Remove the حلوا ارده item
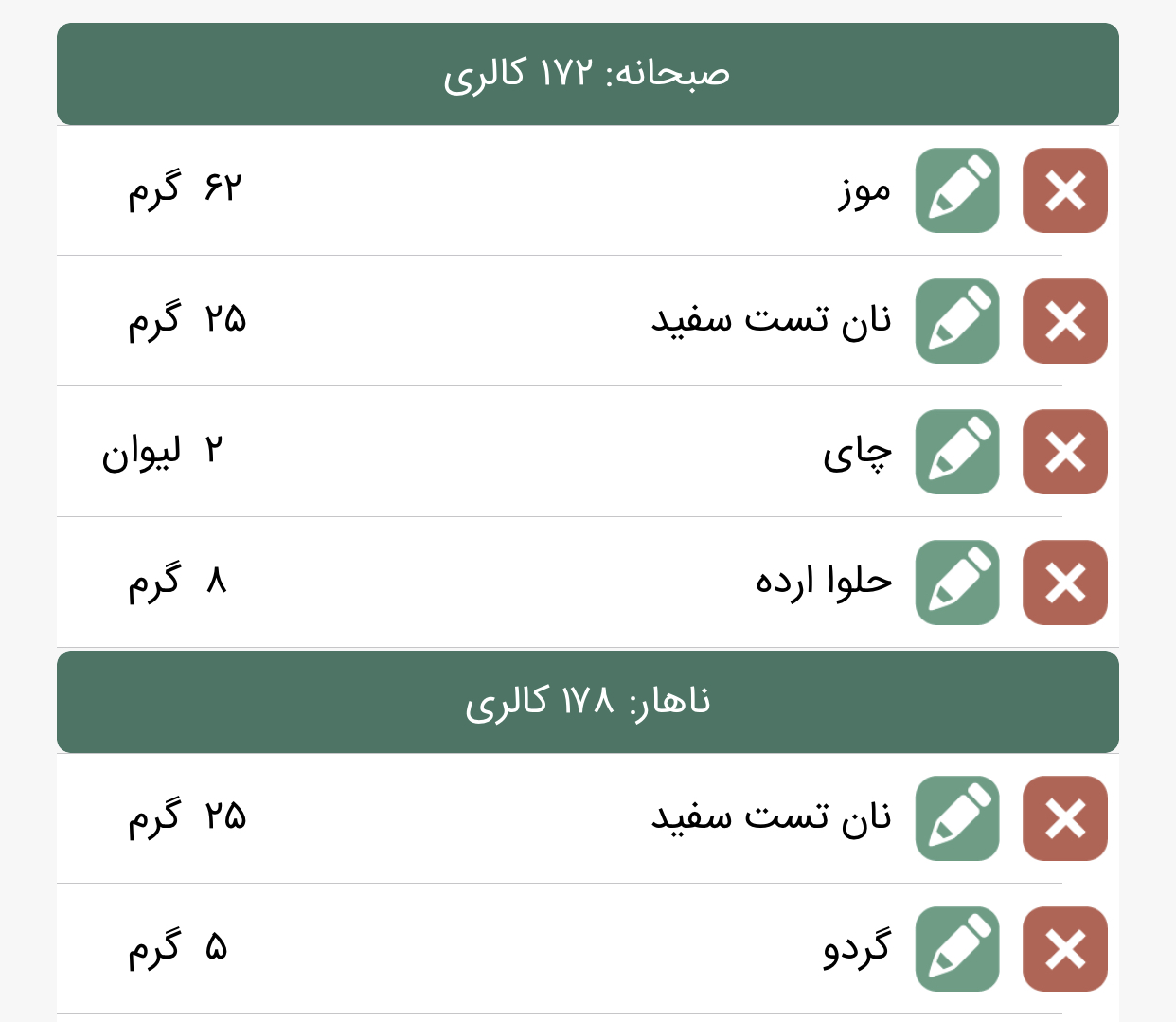 [1064, 583]
